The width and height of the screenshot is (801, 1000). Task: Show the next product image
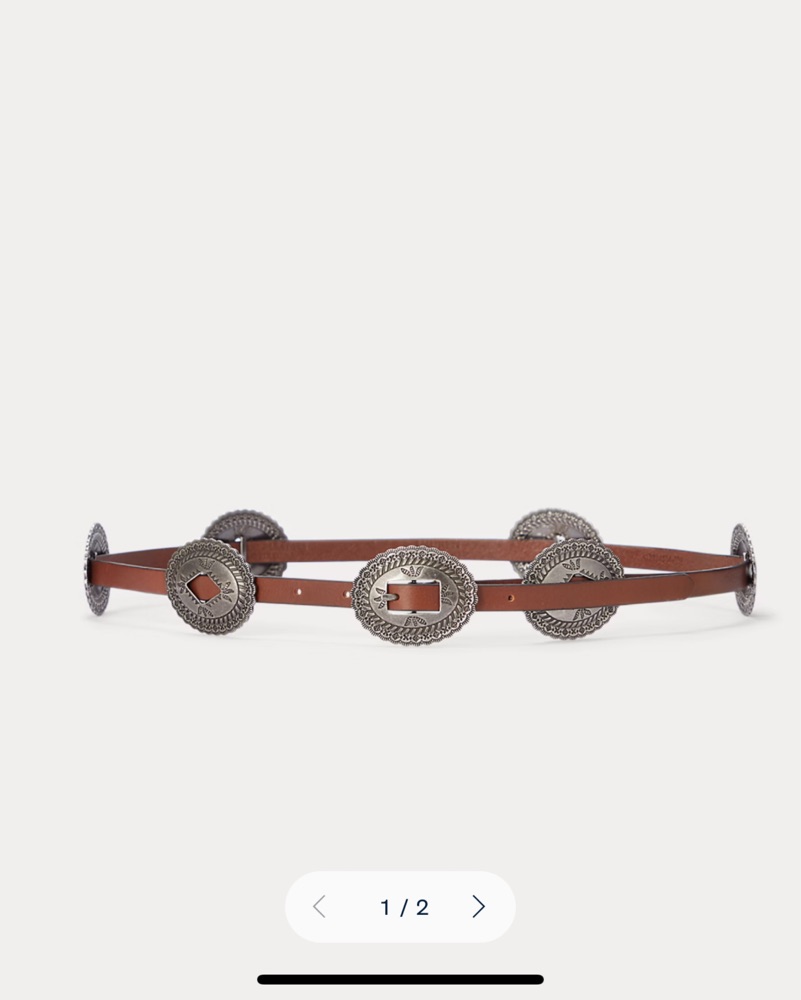[478, 907]
